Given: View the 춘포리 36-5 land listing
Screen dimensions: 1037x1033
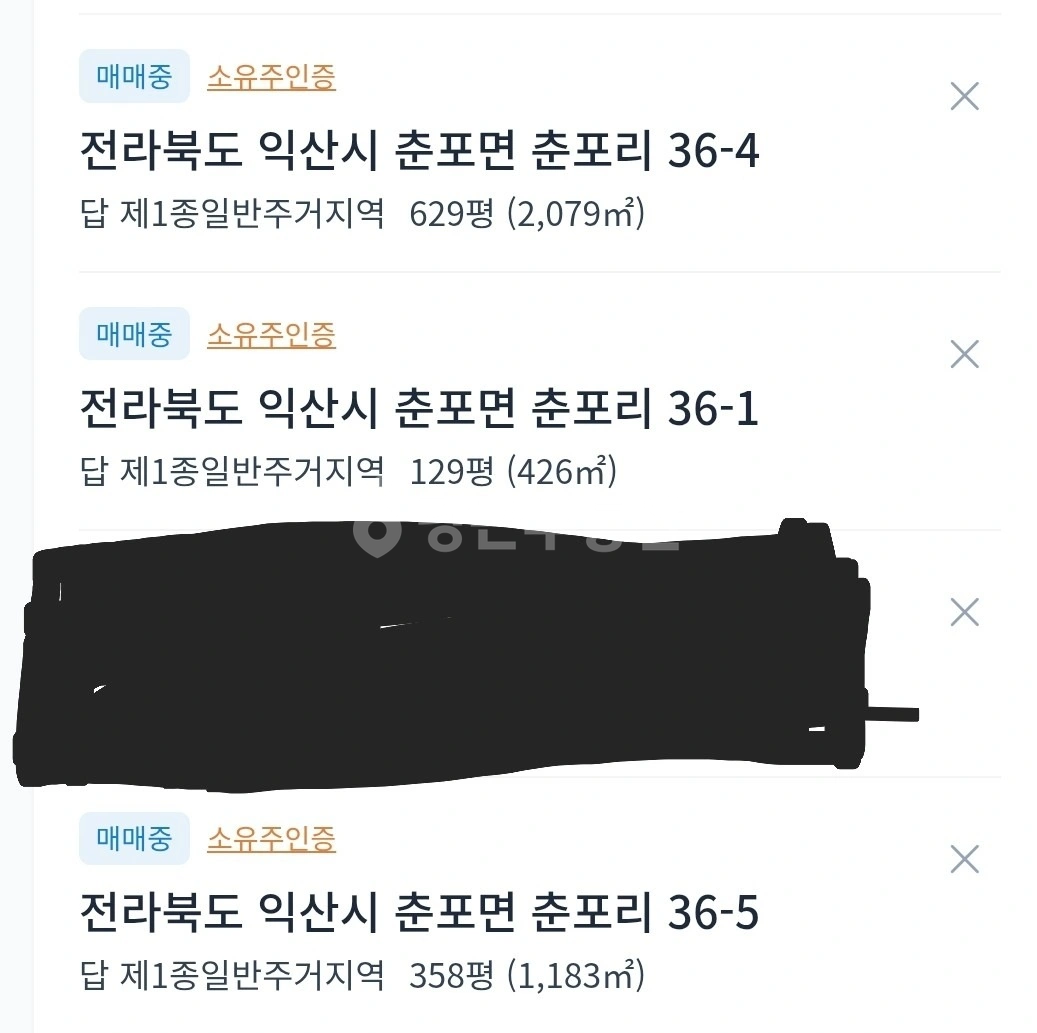Looking at the screenshot, I should (419, 913).
